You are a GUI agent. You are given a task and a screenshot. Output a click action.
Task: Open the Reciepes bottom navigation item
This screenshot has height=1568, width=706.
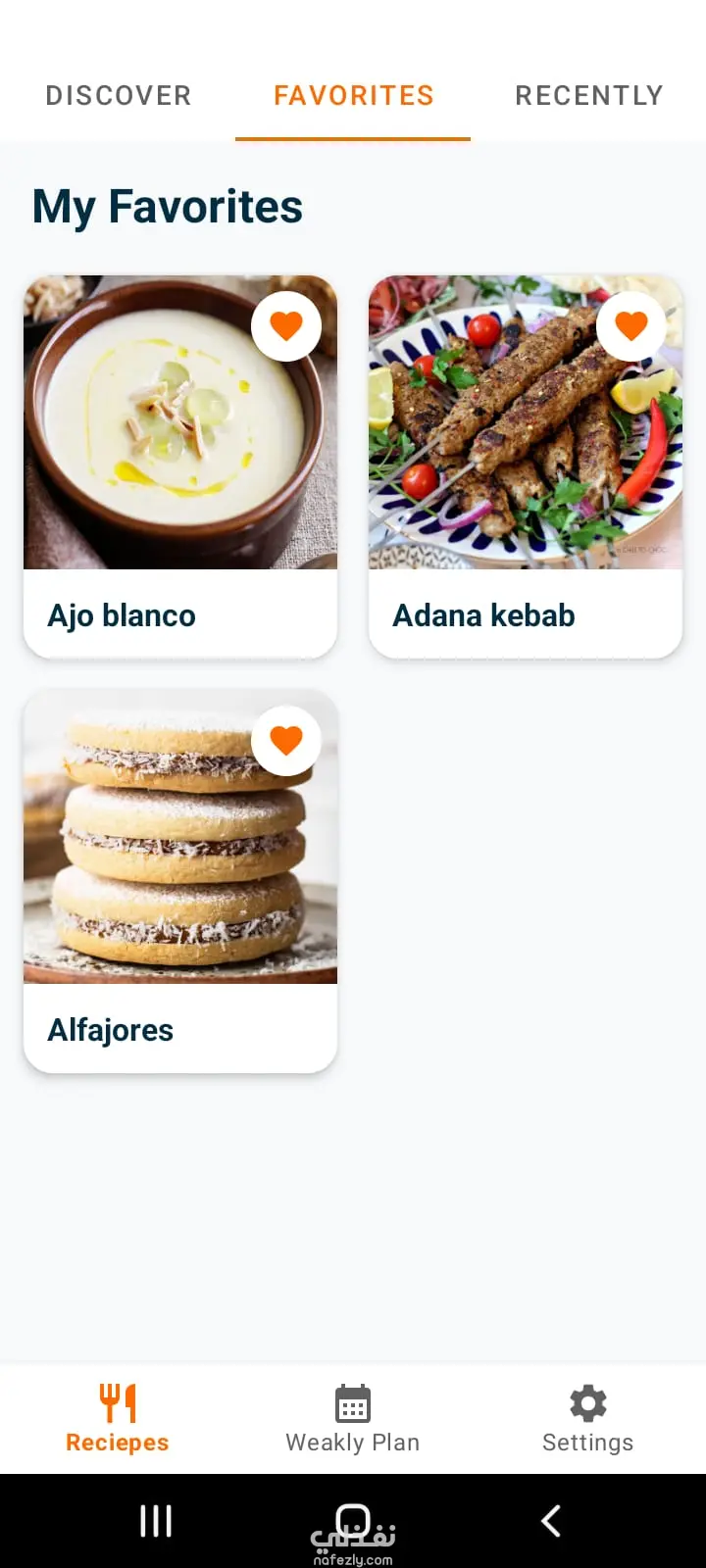(x=118, y=1419)
